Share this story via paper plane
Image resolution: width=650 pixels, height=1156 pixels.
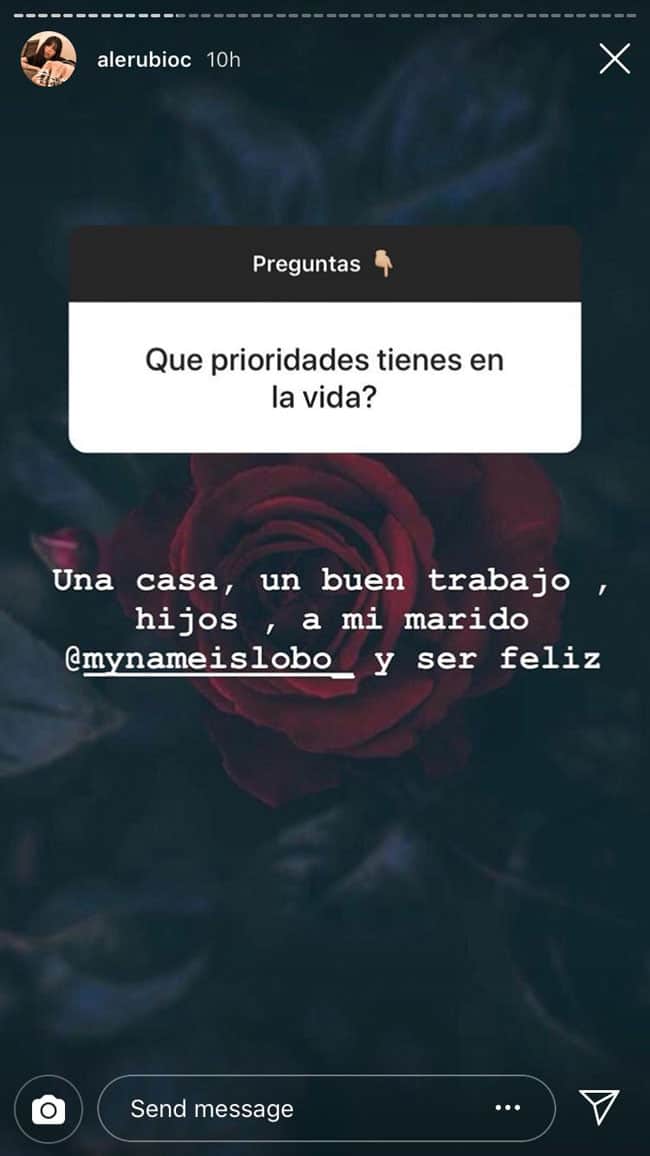coord(598,1107)
